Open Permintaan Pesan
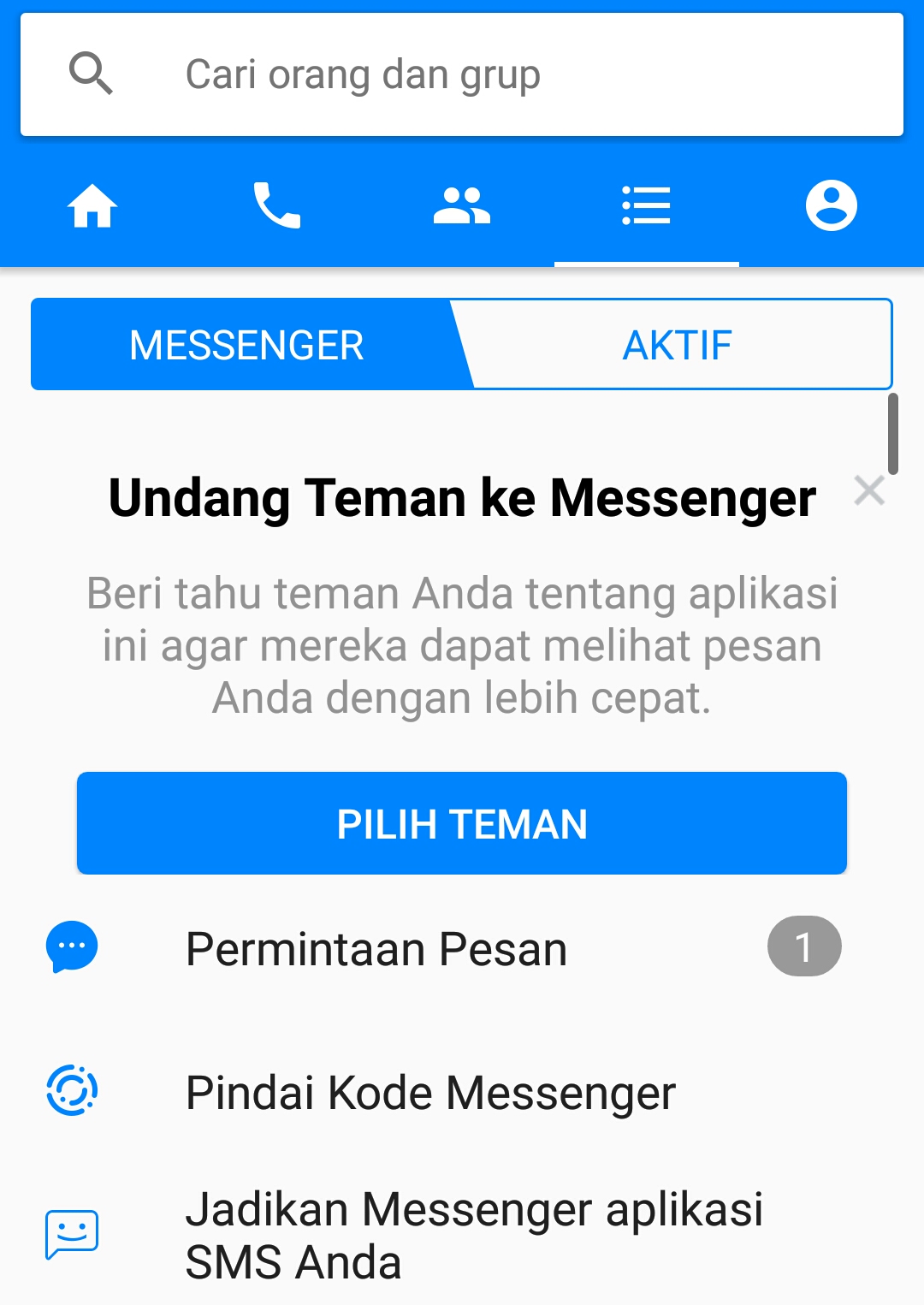The image size is (924, 1305). pyautogui.click(x=376, y=948)
